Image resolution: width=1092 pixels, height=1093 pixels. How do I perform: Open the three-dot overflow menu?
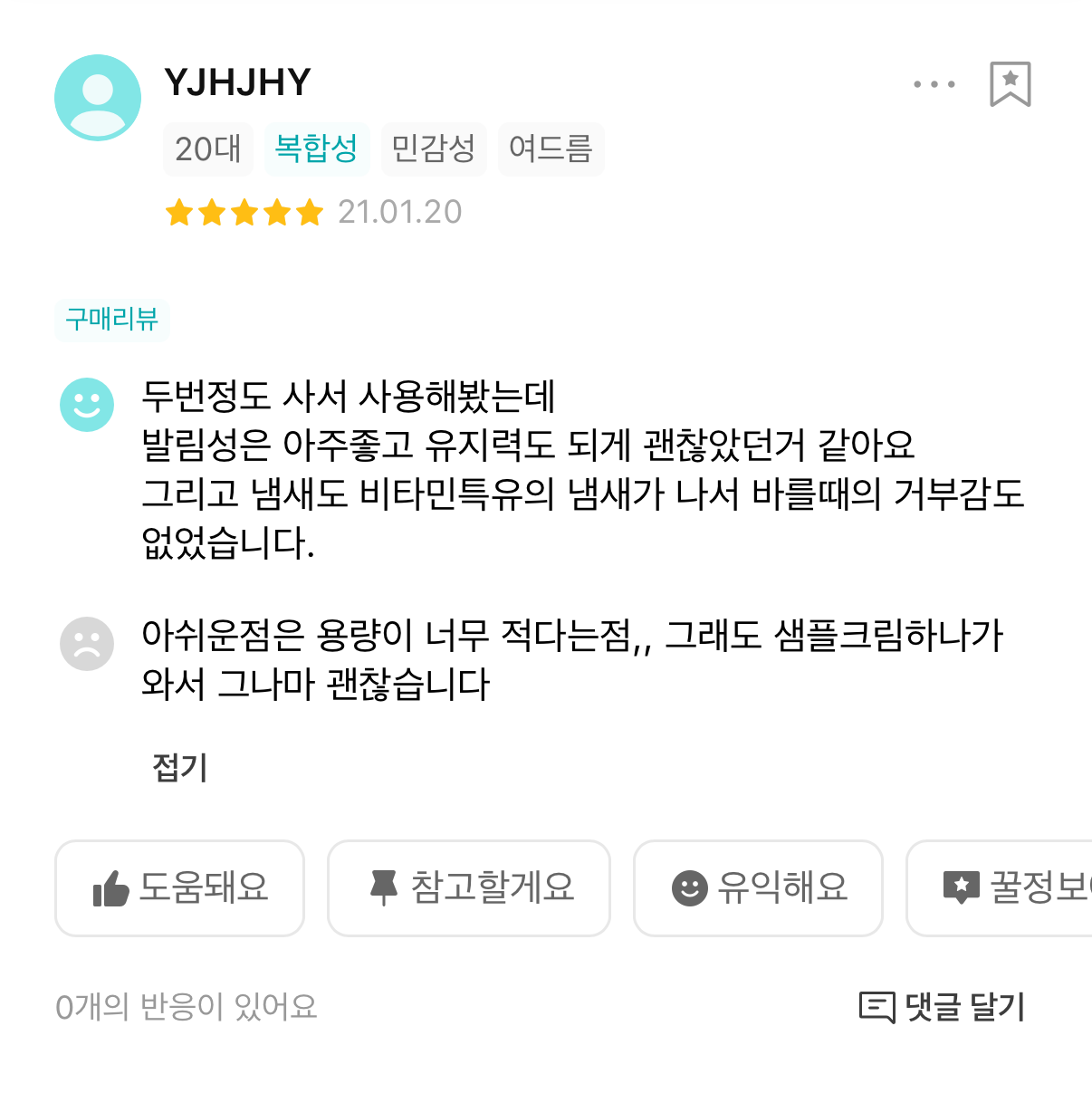pos(934,84)
